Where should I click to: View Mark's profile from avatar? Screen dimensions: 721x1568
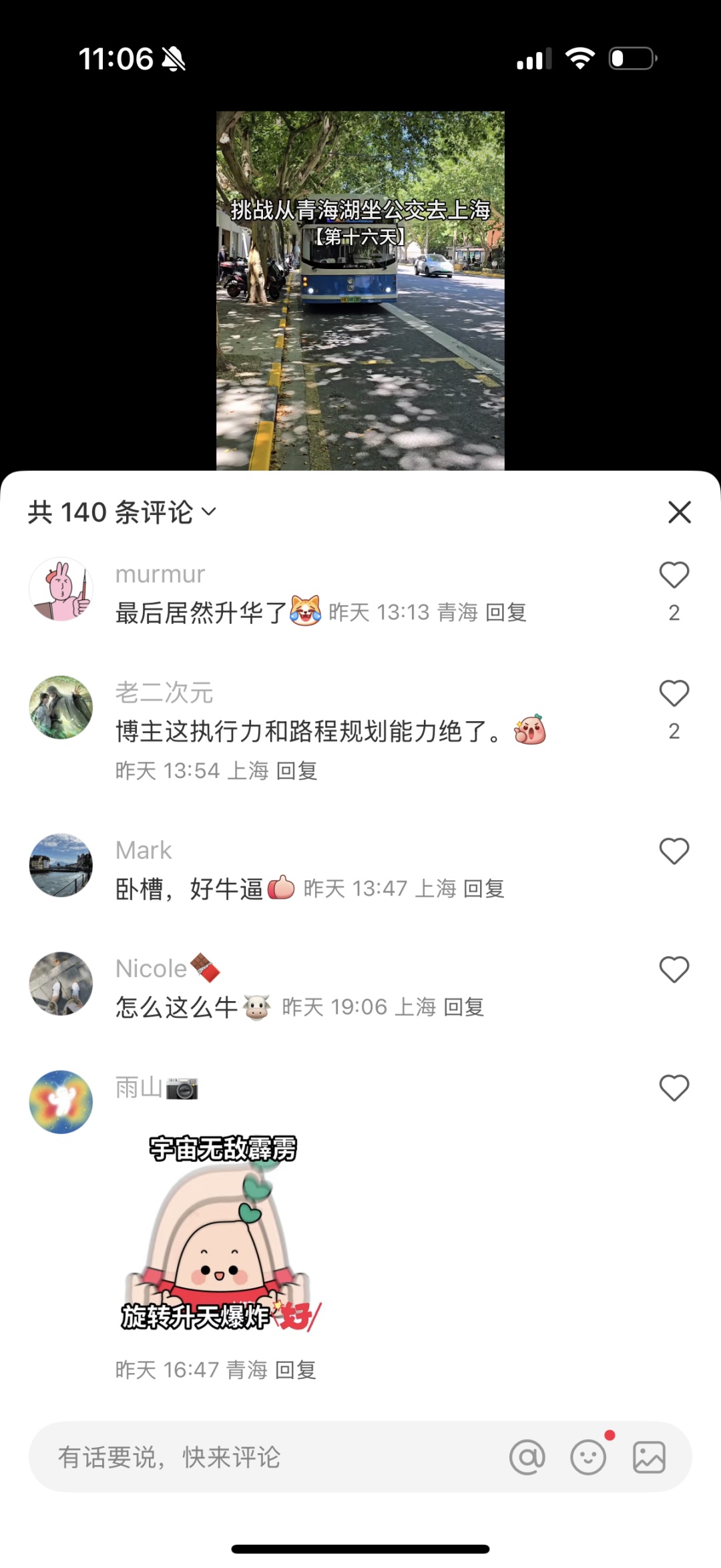point(61,865)
